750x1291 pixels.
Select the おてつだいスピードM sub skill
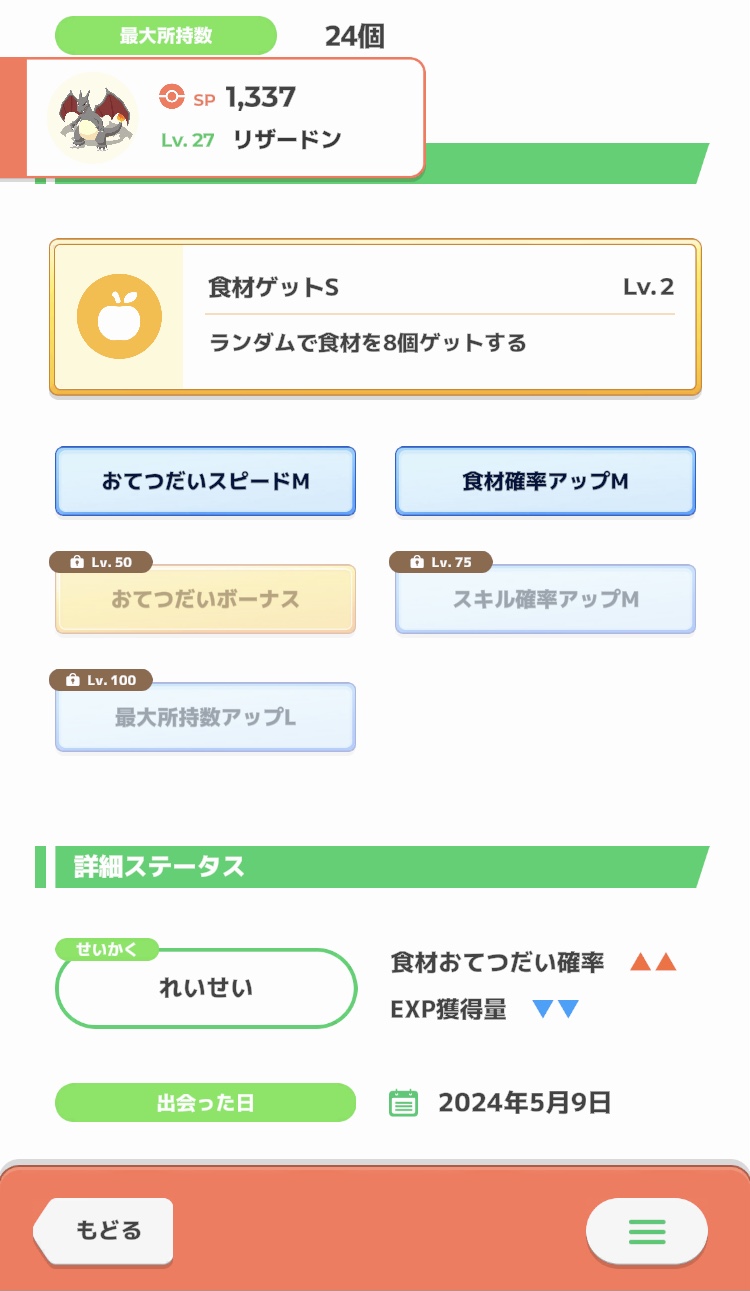tap(205, 481)
